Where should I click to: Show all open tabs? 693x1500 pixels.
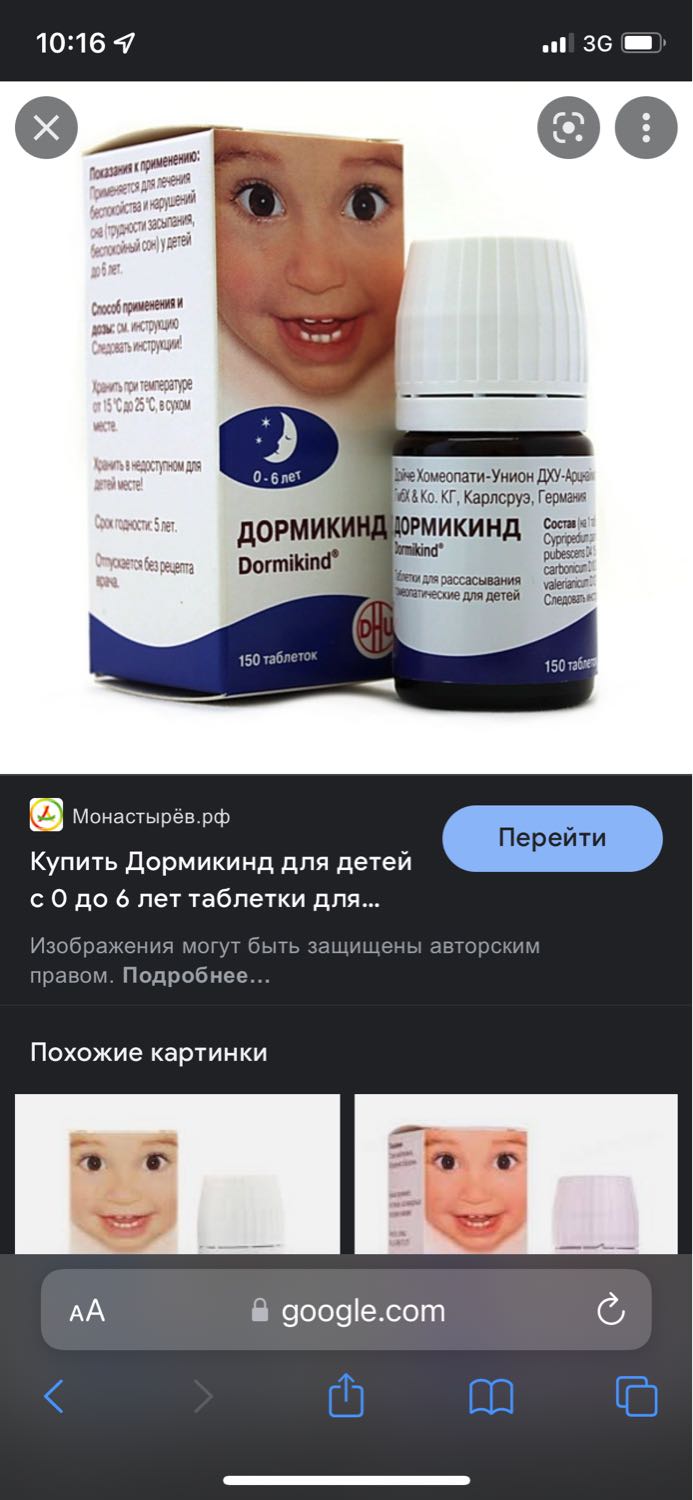point(637,1397)
